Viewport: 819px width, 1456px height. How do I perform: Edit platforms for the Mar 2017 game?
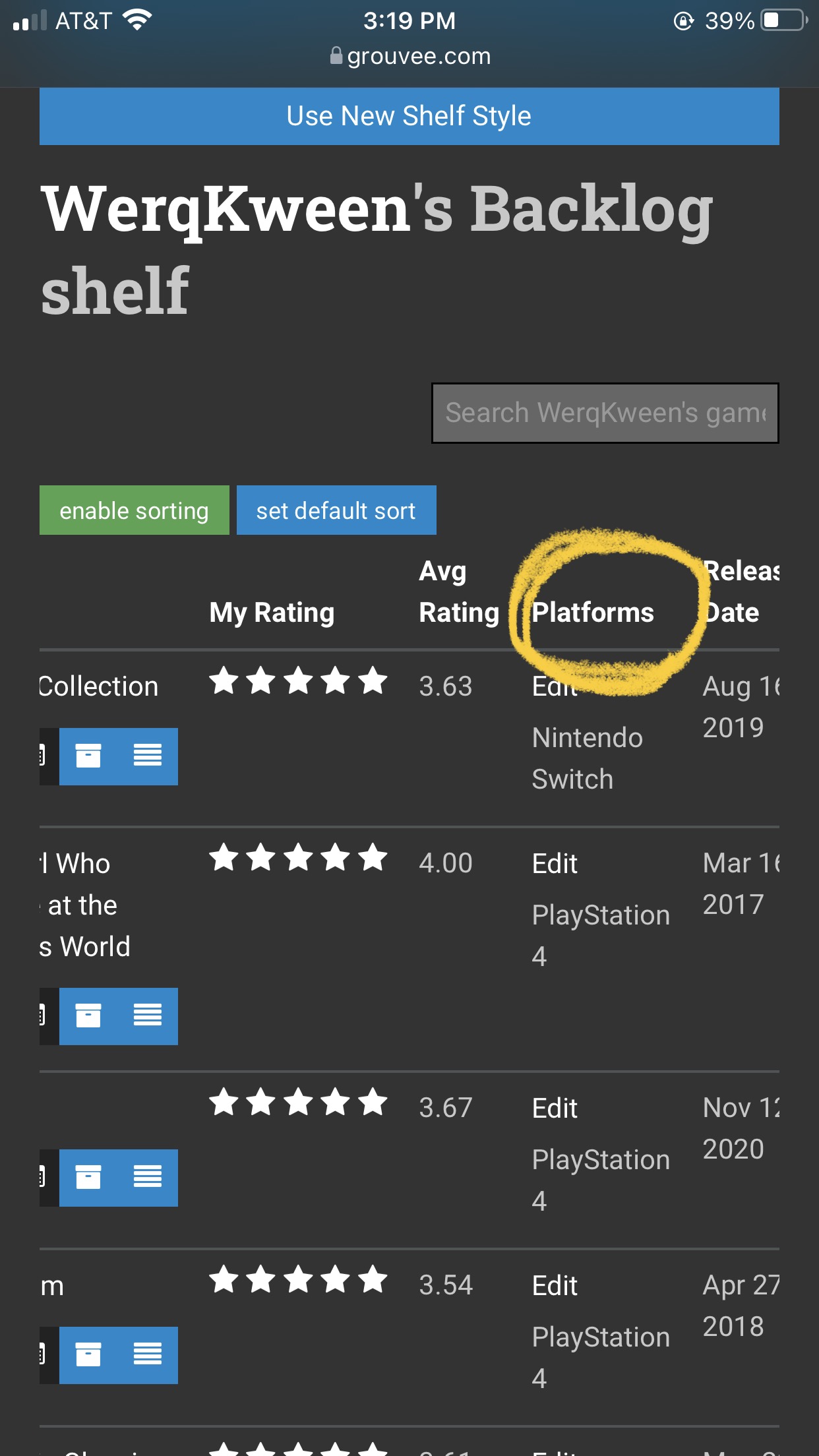tap(555, 863)
